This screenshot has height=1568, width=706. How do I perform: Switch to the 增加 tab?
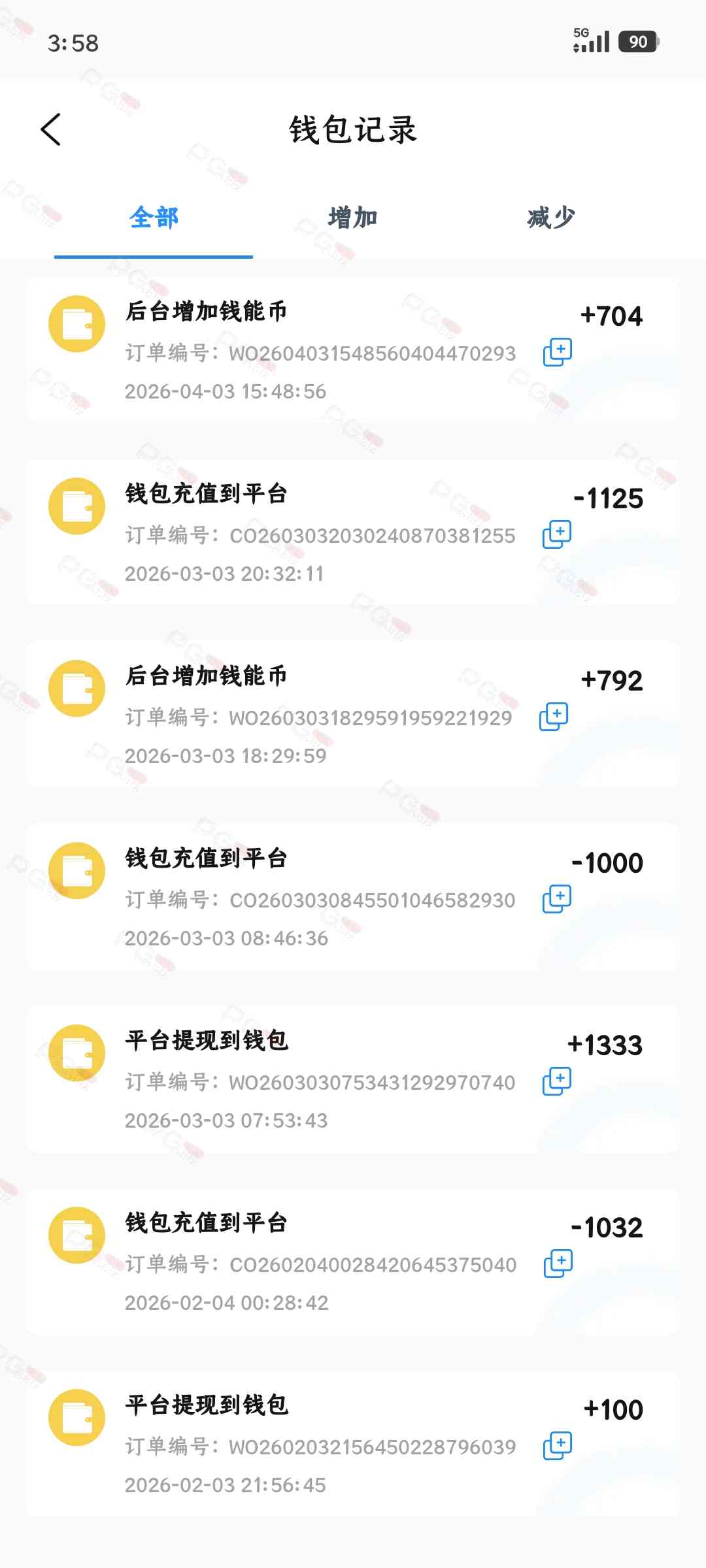pyautogui.click(x=352, y=218)
